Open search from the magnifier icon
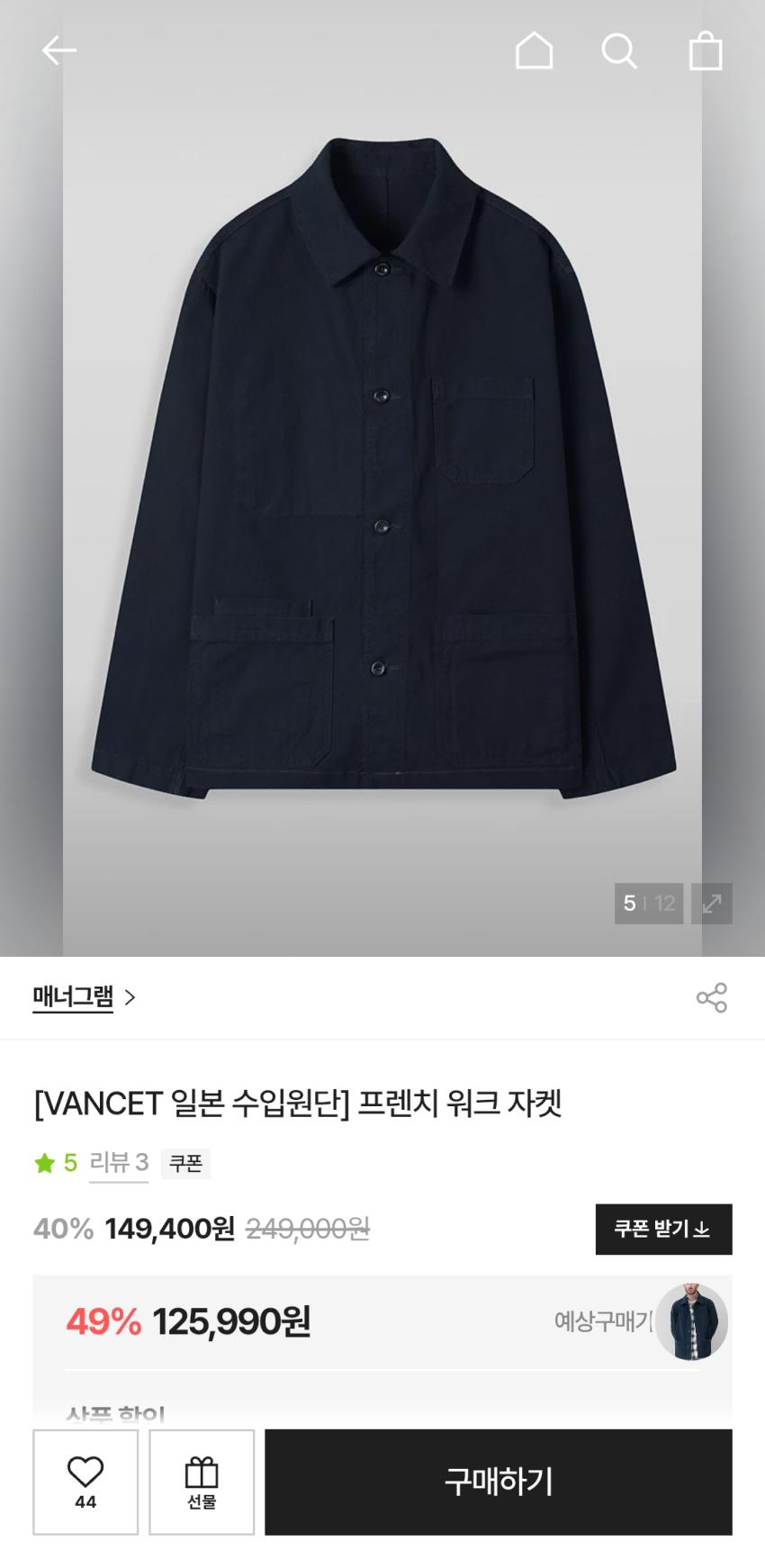The width and height of the screenshot is (765, 1568). click(619, 50)
